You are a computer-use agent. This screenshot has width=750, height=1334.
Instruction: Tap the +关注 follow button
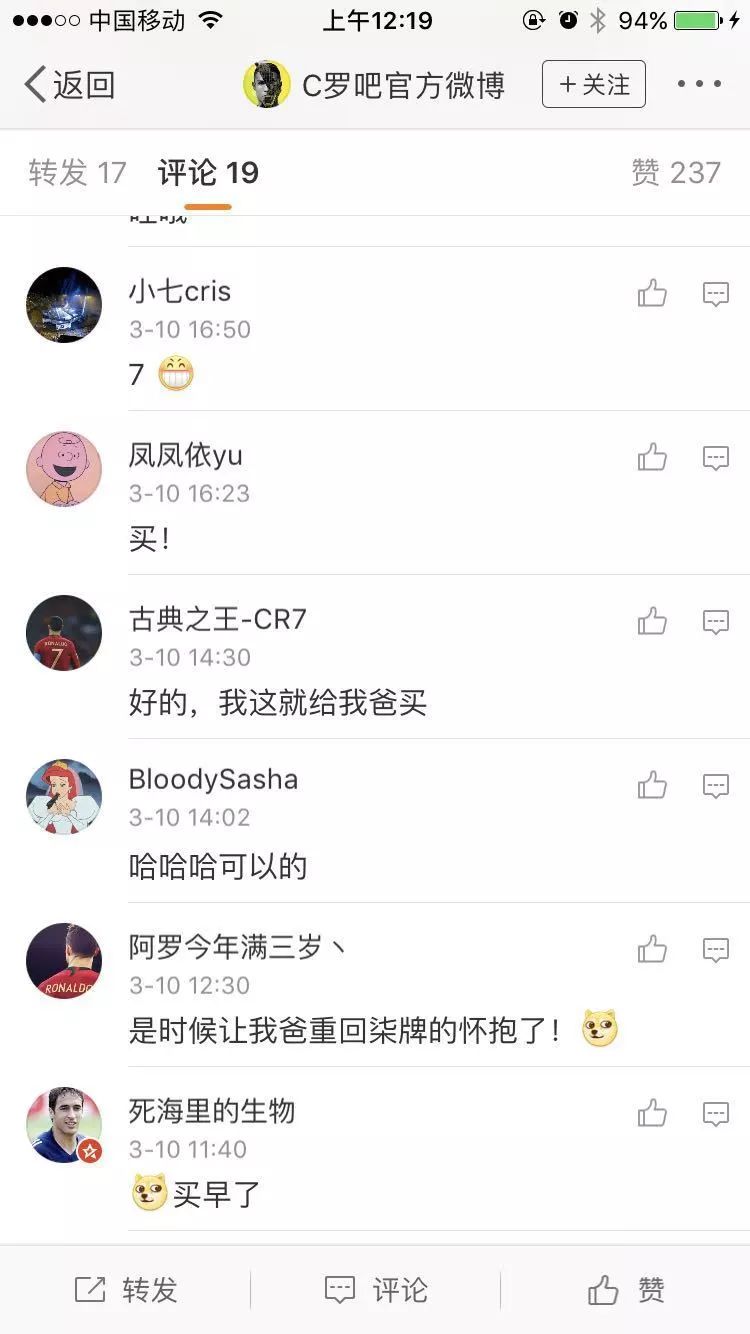[x=594, y=85]
